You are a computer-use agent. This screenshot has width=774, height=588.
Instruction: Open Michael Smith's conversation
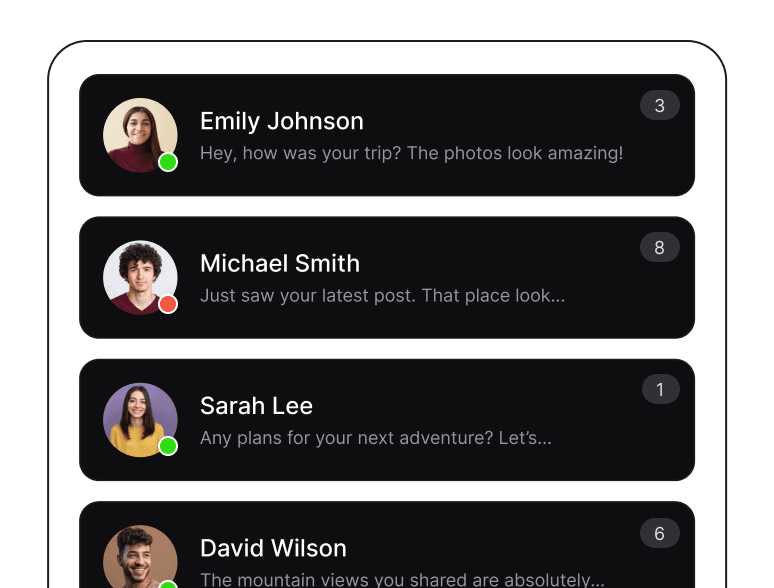[x=387, y=278]
